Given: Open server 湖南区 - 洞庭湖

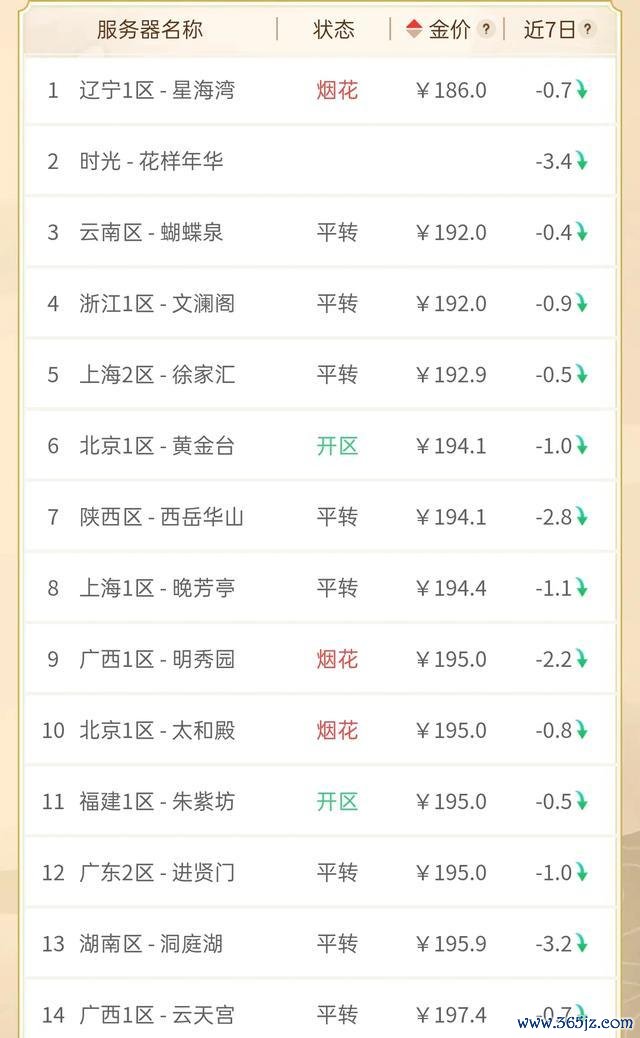Looking at the screenshot, I should click(320, 943).
